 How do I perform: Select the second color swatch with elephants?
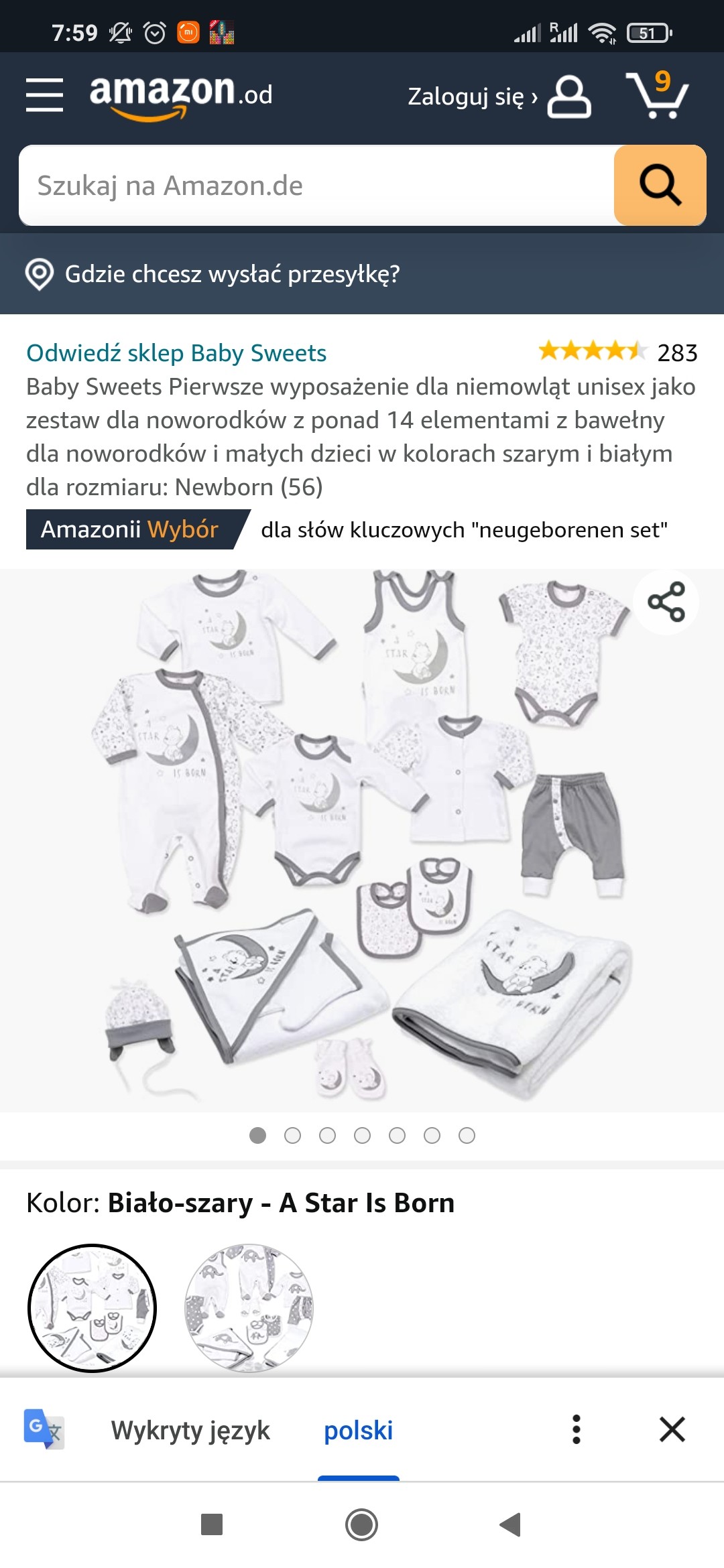click(249, 1308)
